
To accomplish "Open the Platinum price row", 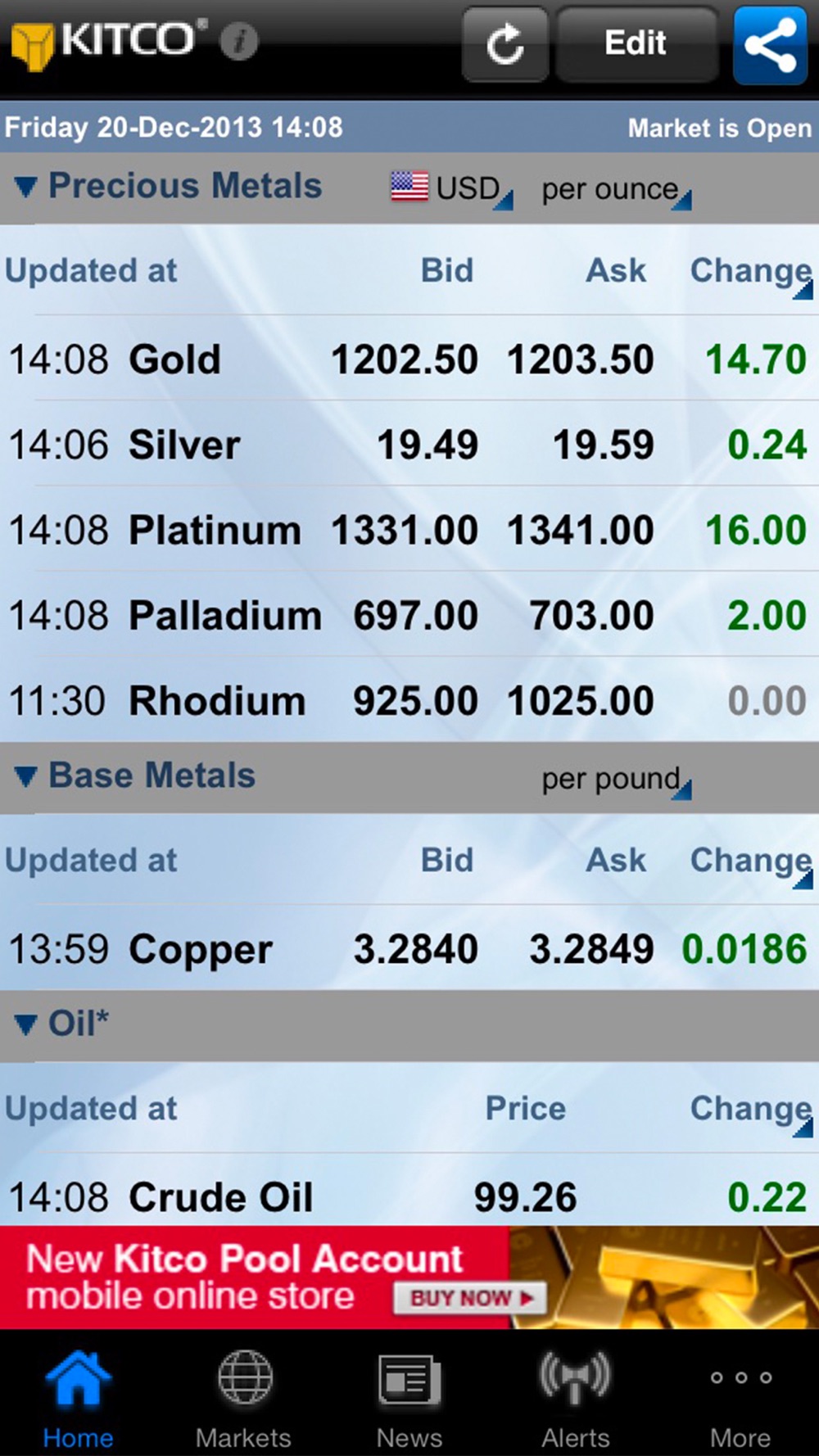I will 409,530.
